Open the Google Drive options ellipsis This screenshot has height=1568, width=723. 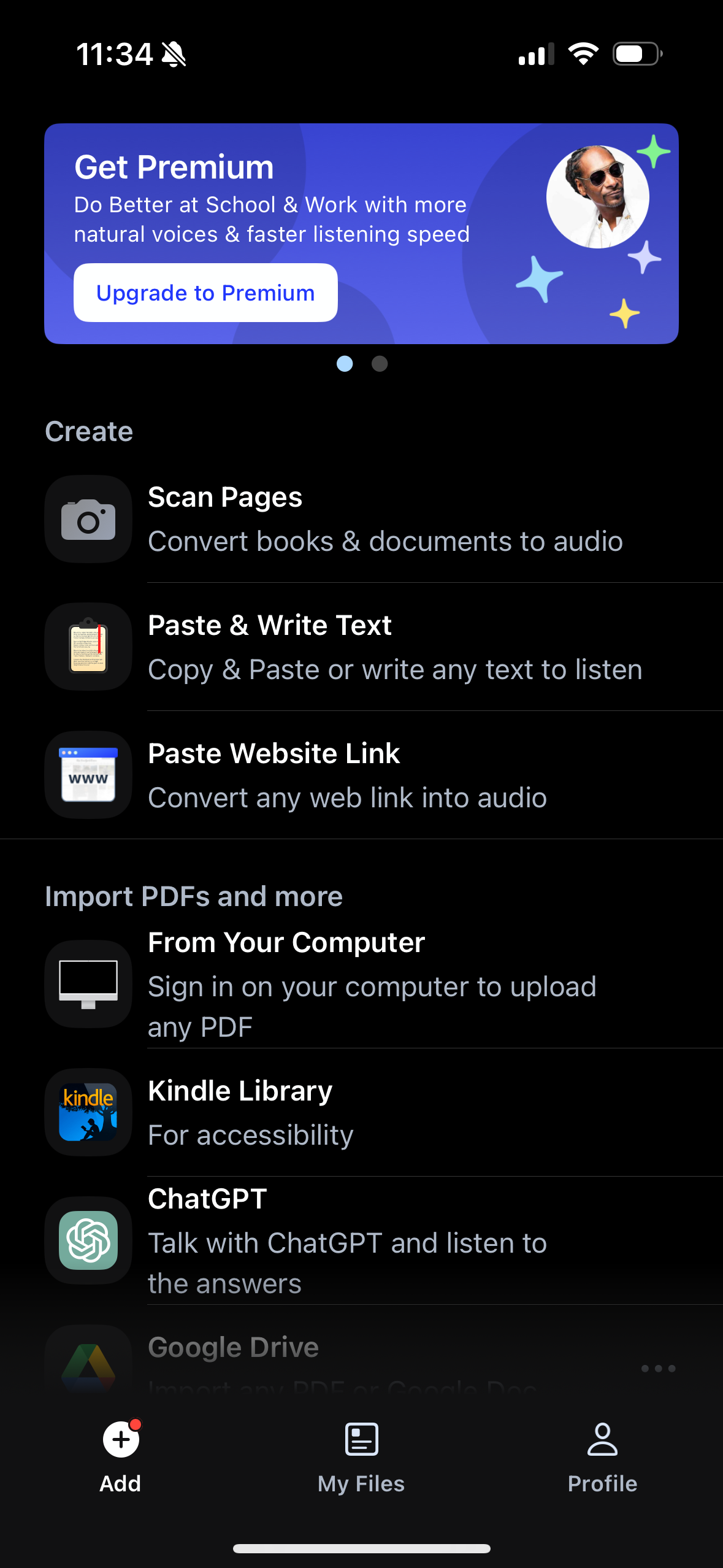tap(657, 1369)
